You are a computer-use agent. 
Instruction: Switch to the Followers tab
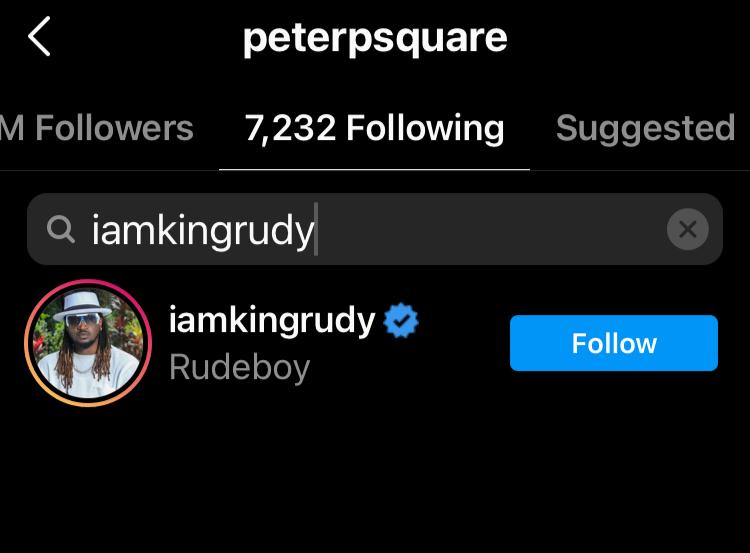click(x=98, y=128)
